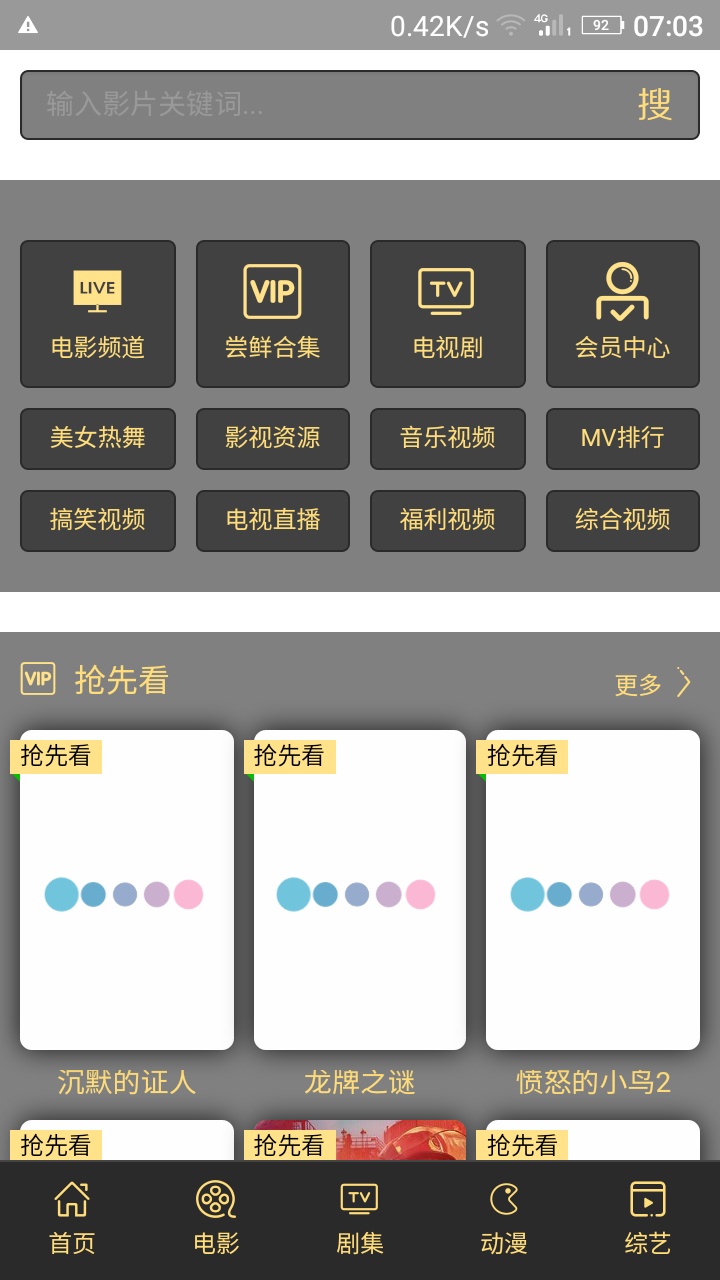
Task: Open the 愤怒的小鸟2 movie card
Action: pyautogui.click(x=593, y=890)
